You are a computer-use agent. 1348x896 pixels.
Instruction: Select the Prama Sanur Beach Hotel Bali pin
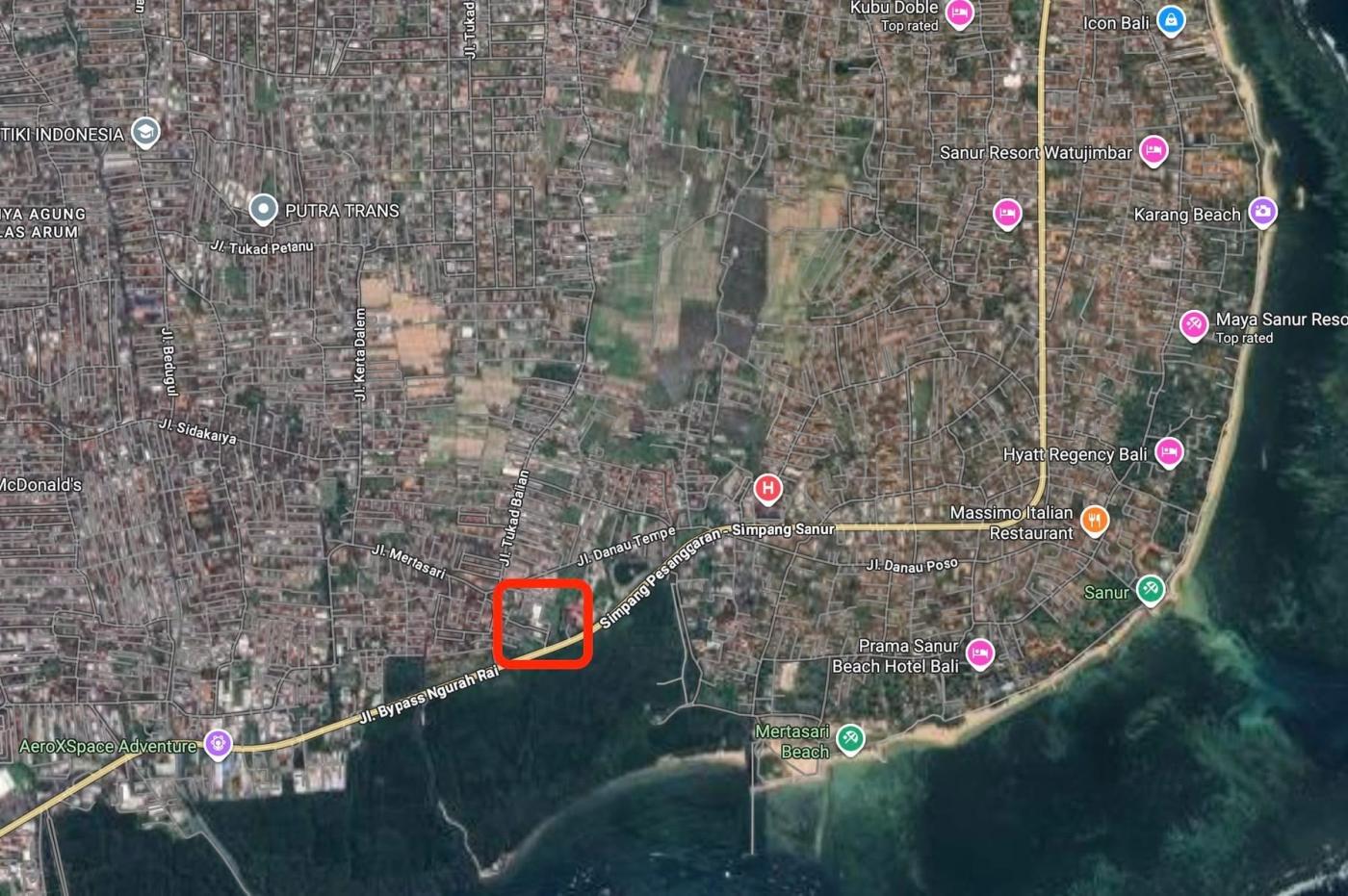pos(979,653)
